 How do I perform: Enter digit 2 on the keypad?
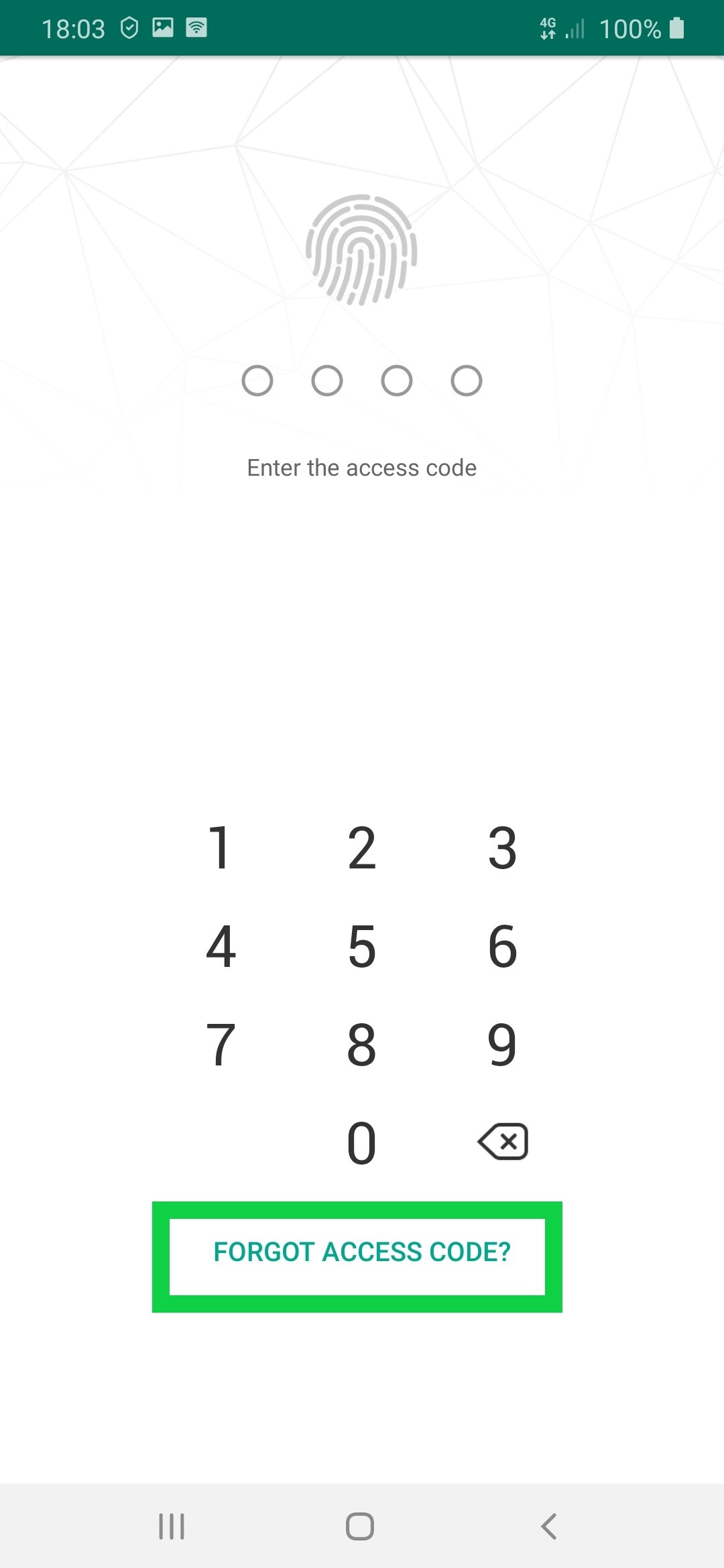click(x=361, y=848)
